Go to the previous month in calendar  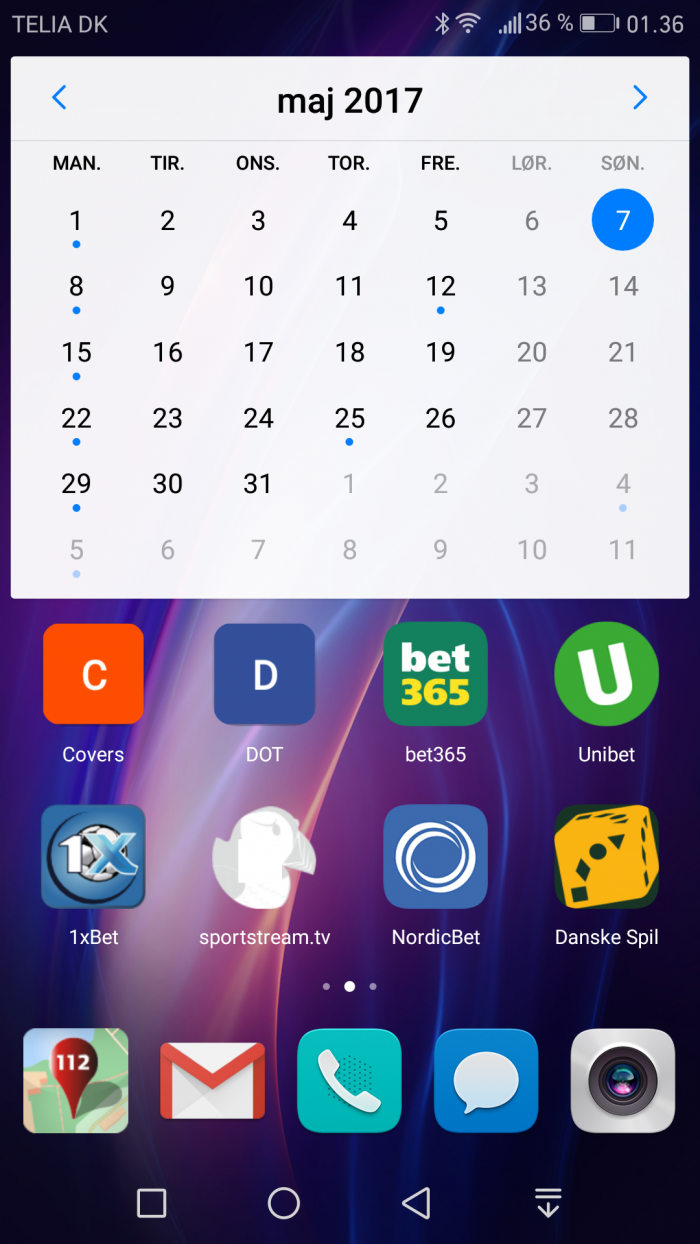click(x=59, y=98)
